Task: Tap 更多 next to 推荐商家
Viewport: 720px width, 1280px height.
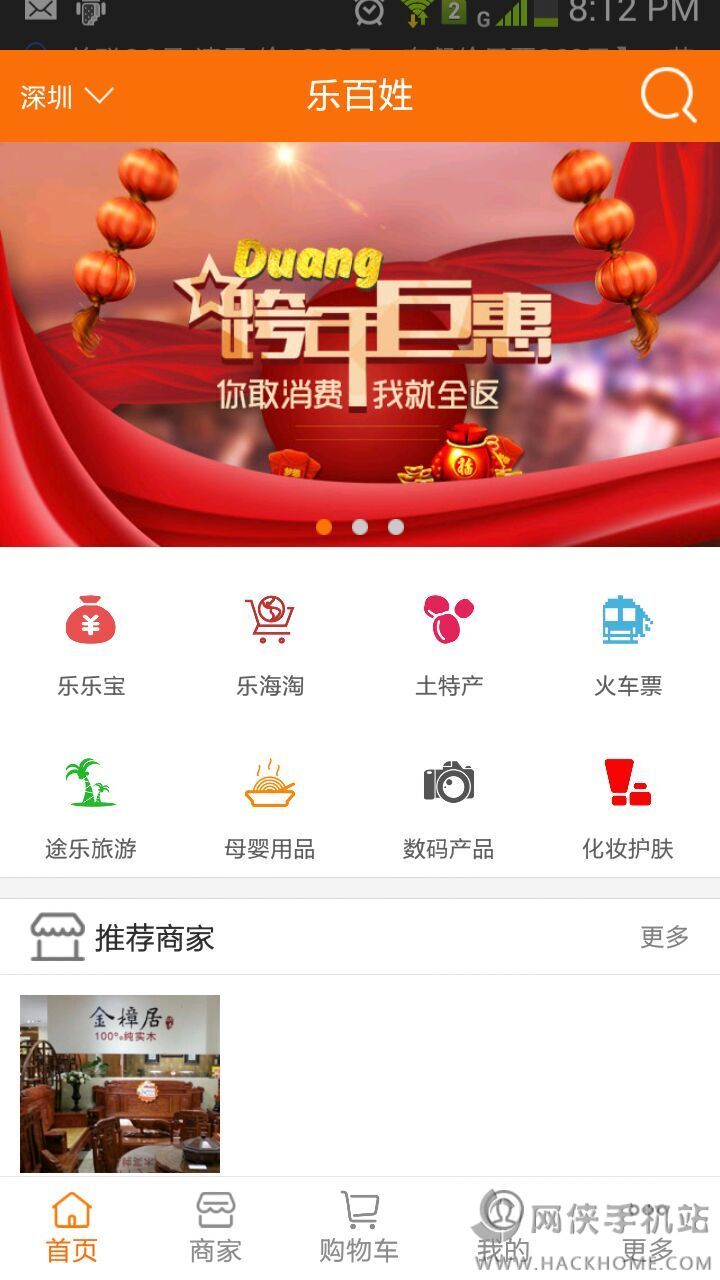Action: [665, 937]
